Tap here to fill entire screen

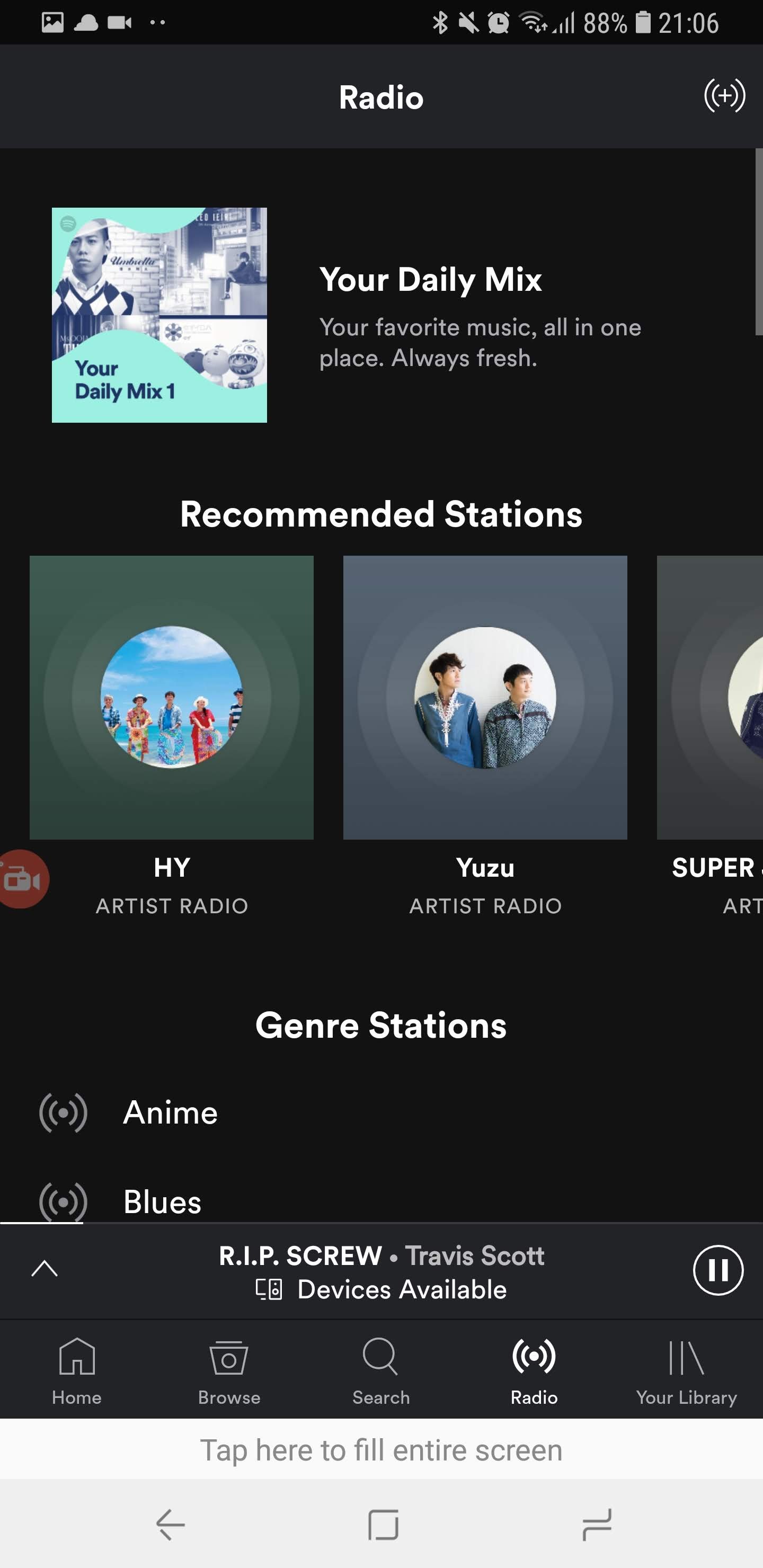[x=381, y=1450]
